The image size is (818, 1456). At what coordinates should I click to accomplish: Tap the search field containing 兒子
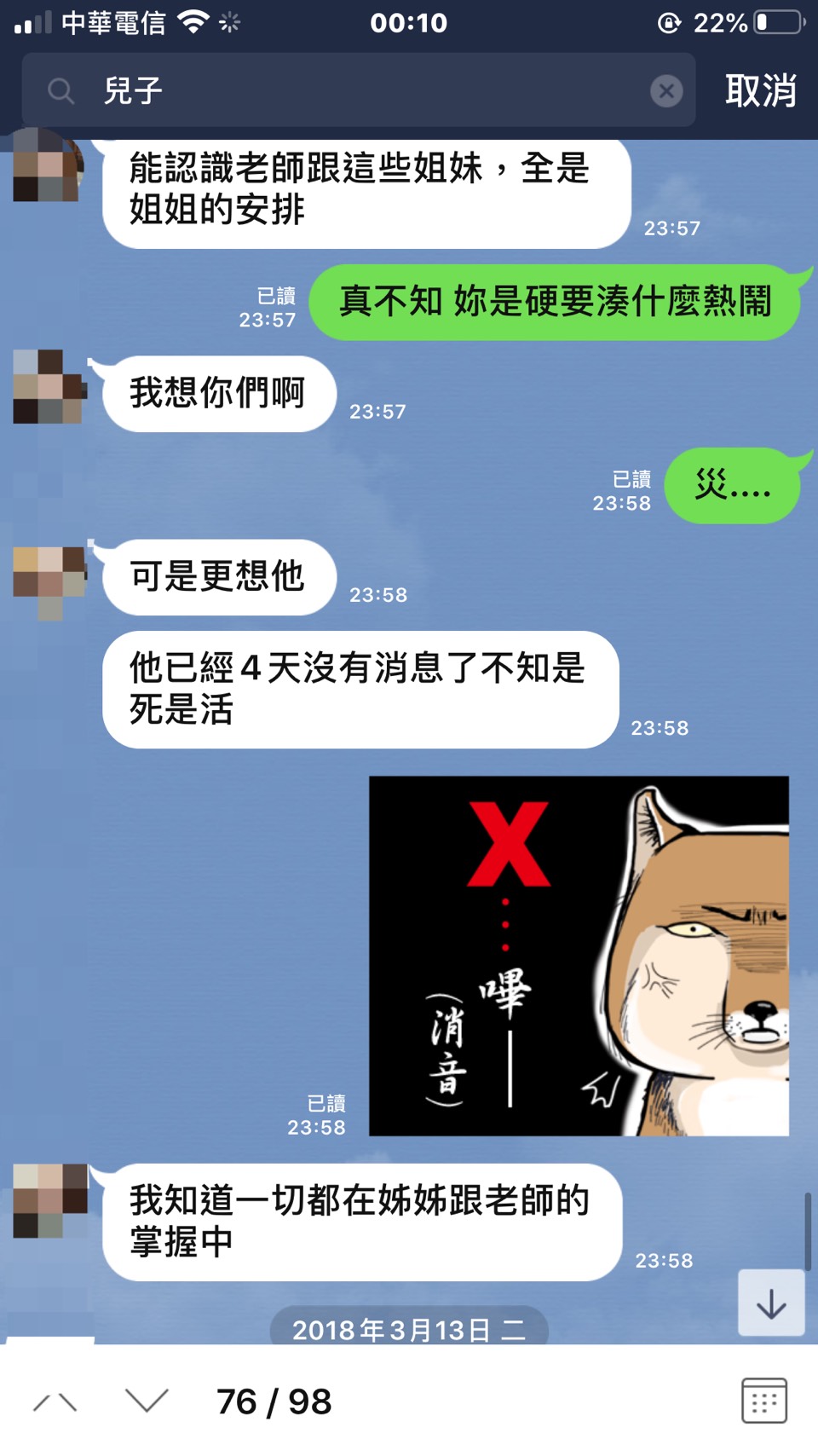pos(358,90)
